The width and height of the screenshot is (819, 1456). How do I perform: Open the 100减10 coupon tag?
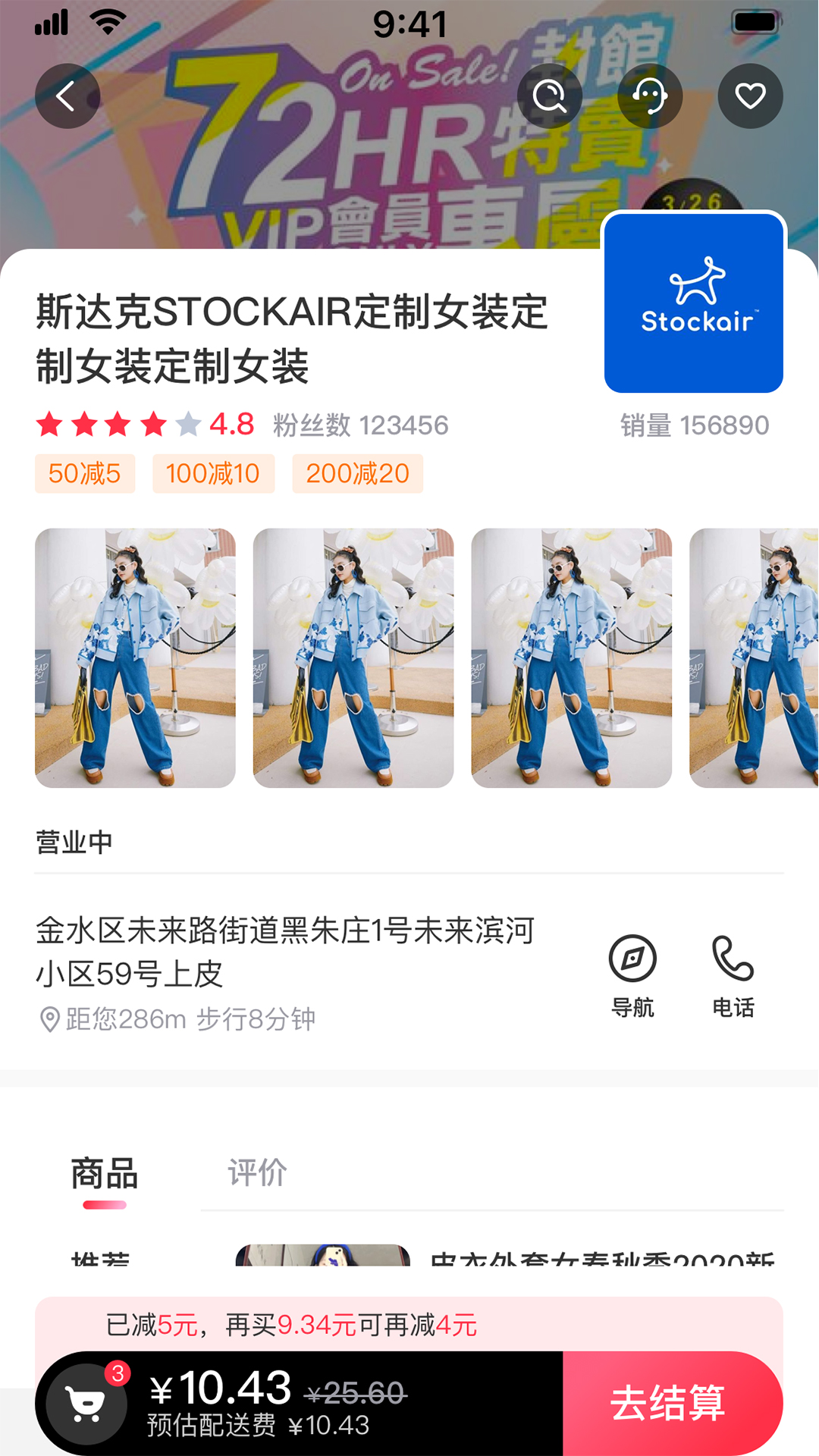213,474
